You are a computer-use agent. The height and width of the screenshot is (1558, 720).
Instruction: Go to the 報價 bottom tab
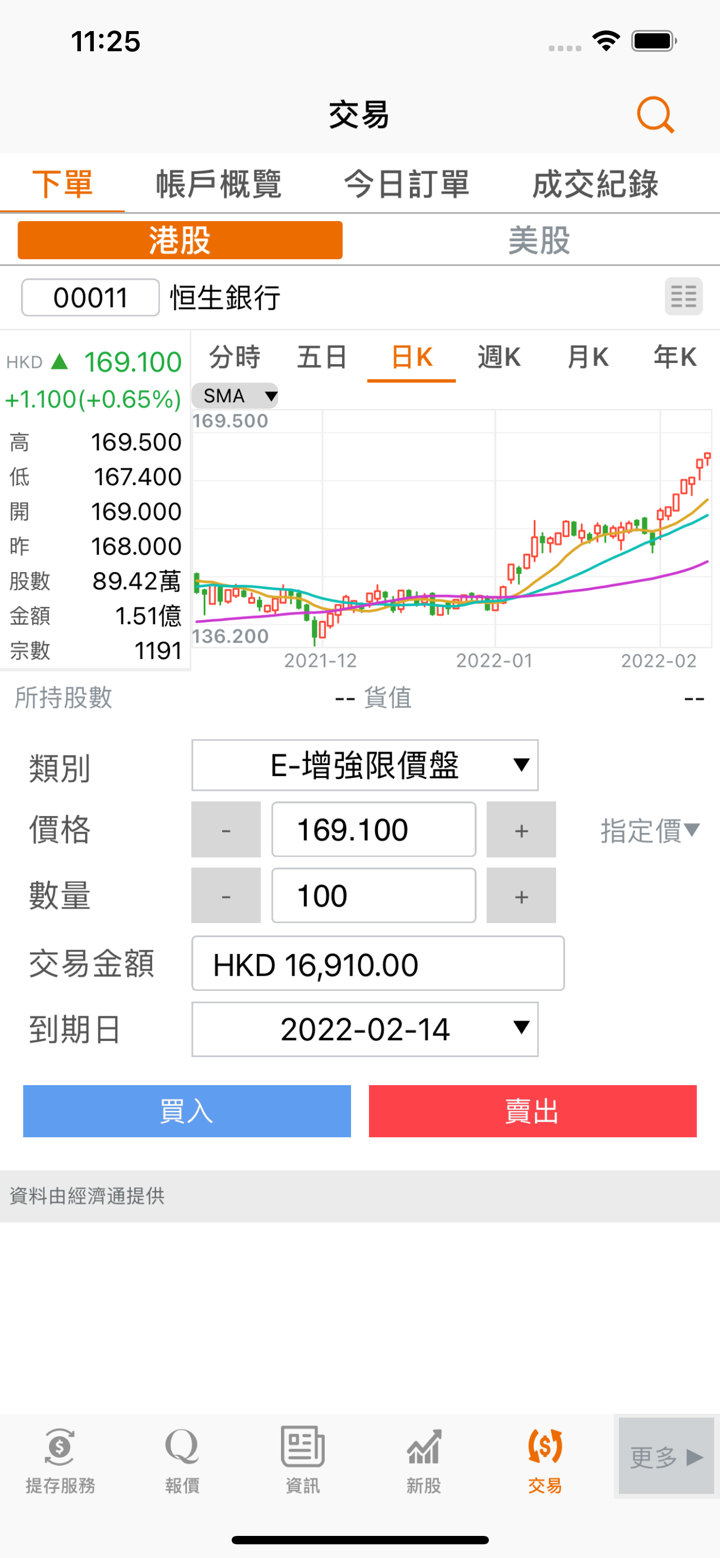pyautogui.click(x=182, y=1460)
